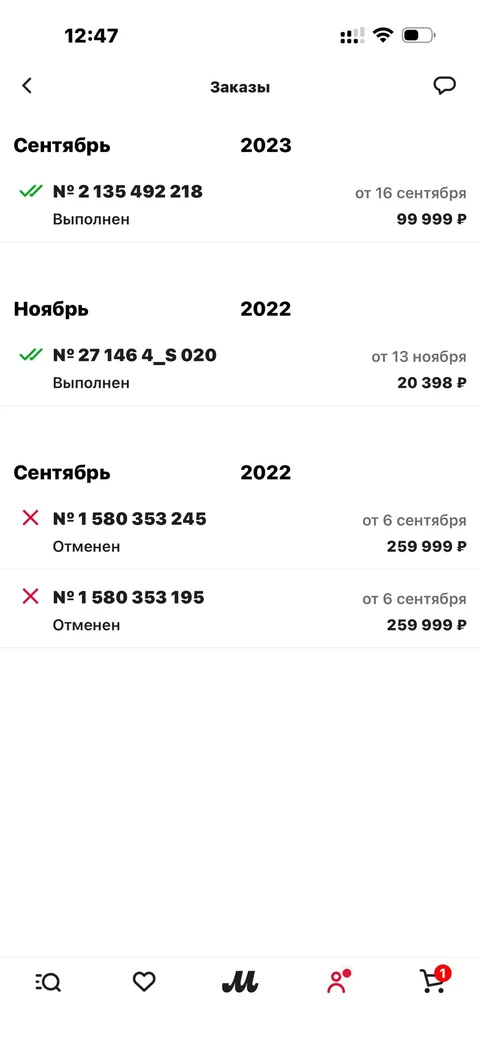The image size is (480, 1043).
Task: Open the shopping cart tab
Action: [434, 981]
